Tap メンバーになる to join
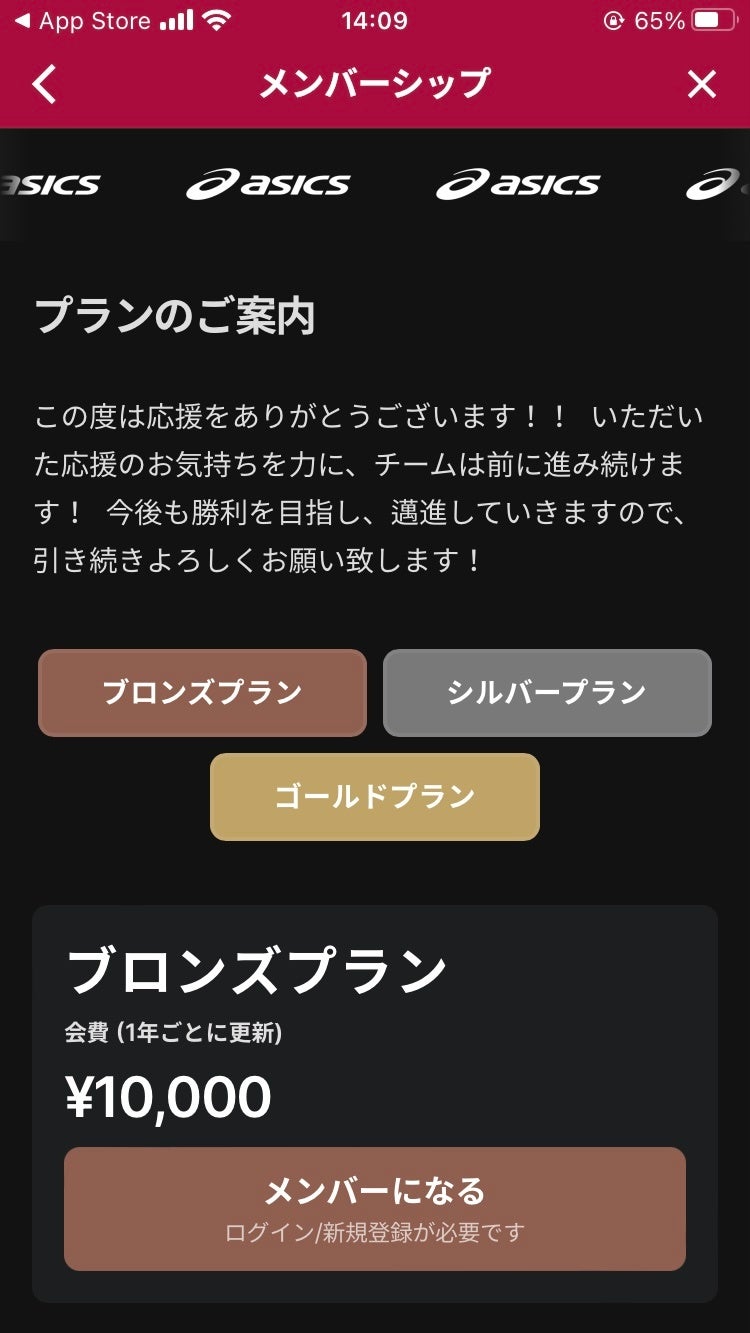The height and width of the screenshot is (1333, 750). coord(375,1208)
